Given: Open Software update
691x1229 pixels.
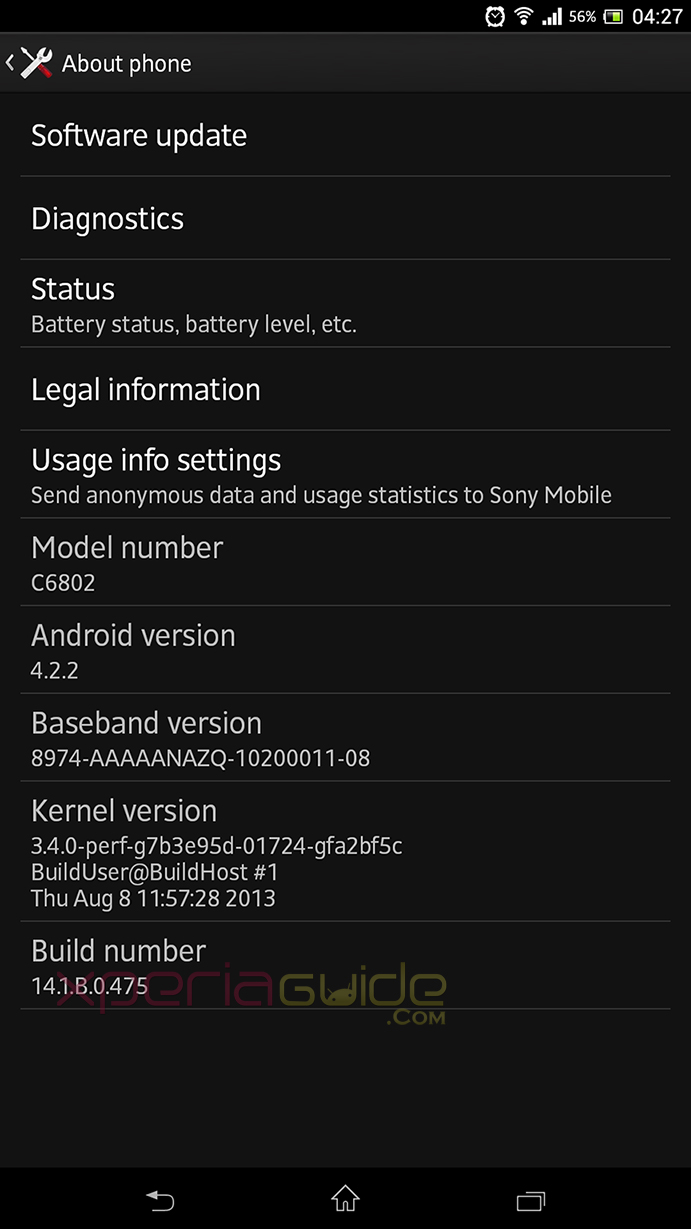Looking at the screenshot, I should coord(345,135).
